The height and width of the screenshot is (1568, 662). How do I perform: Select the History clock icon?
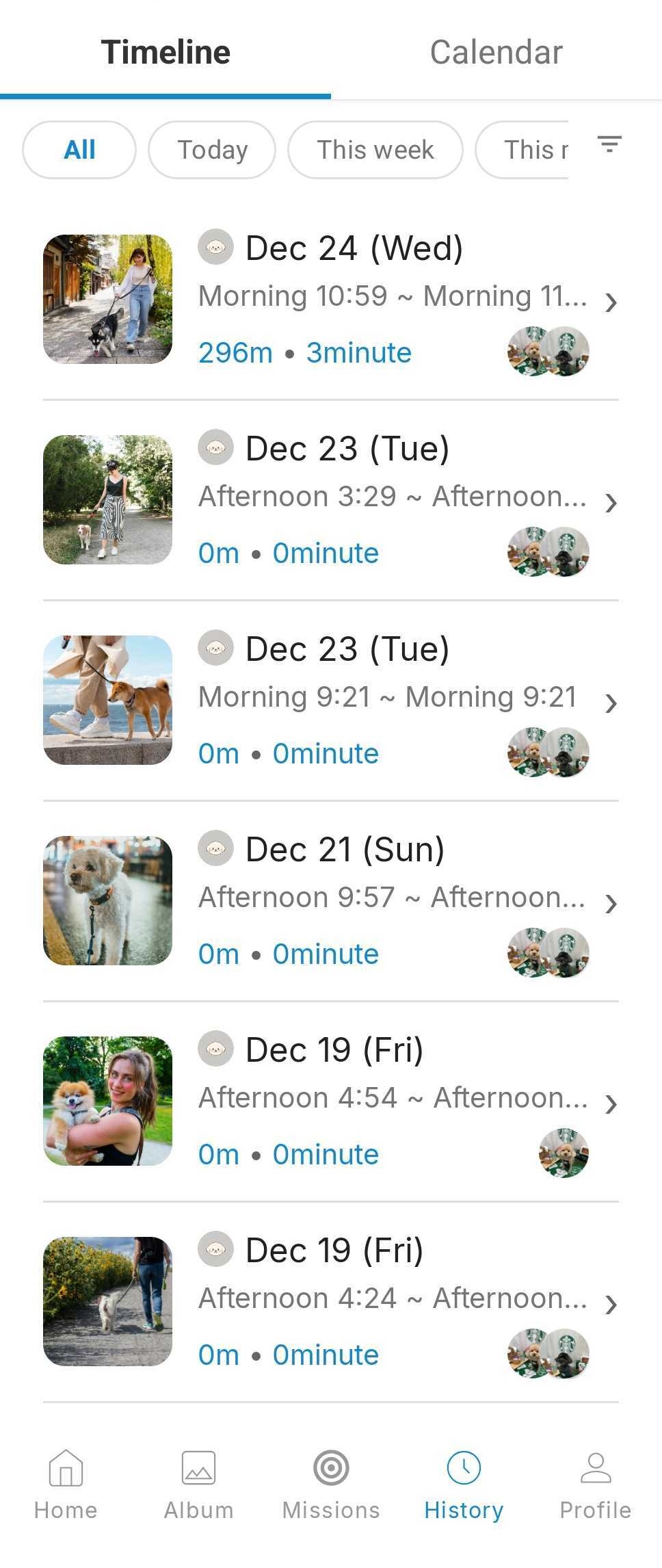click(x=463, y=1467)
